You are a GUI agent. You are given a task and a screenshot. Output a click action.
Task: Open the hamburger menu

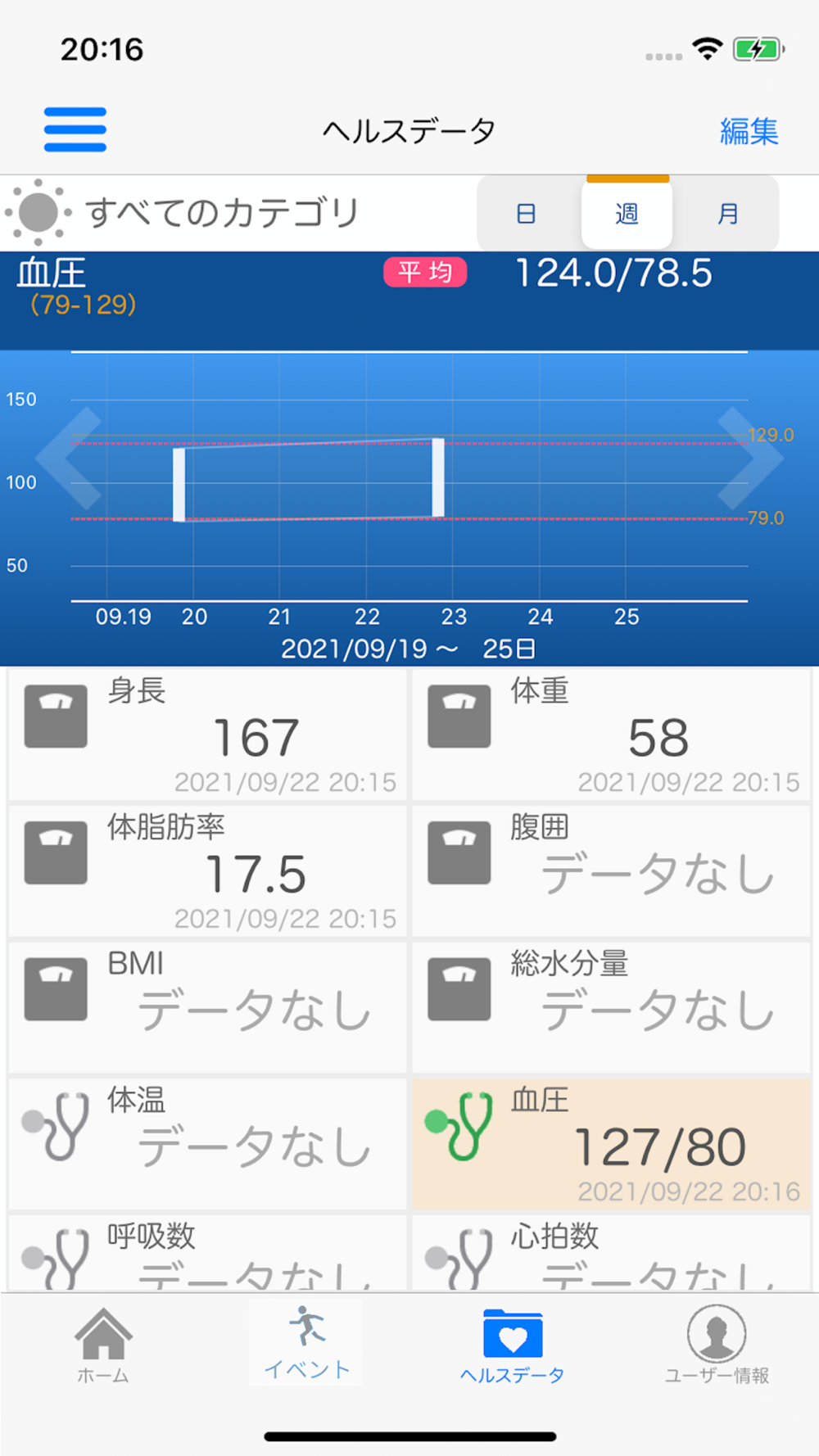tap(75, 129)
